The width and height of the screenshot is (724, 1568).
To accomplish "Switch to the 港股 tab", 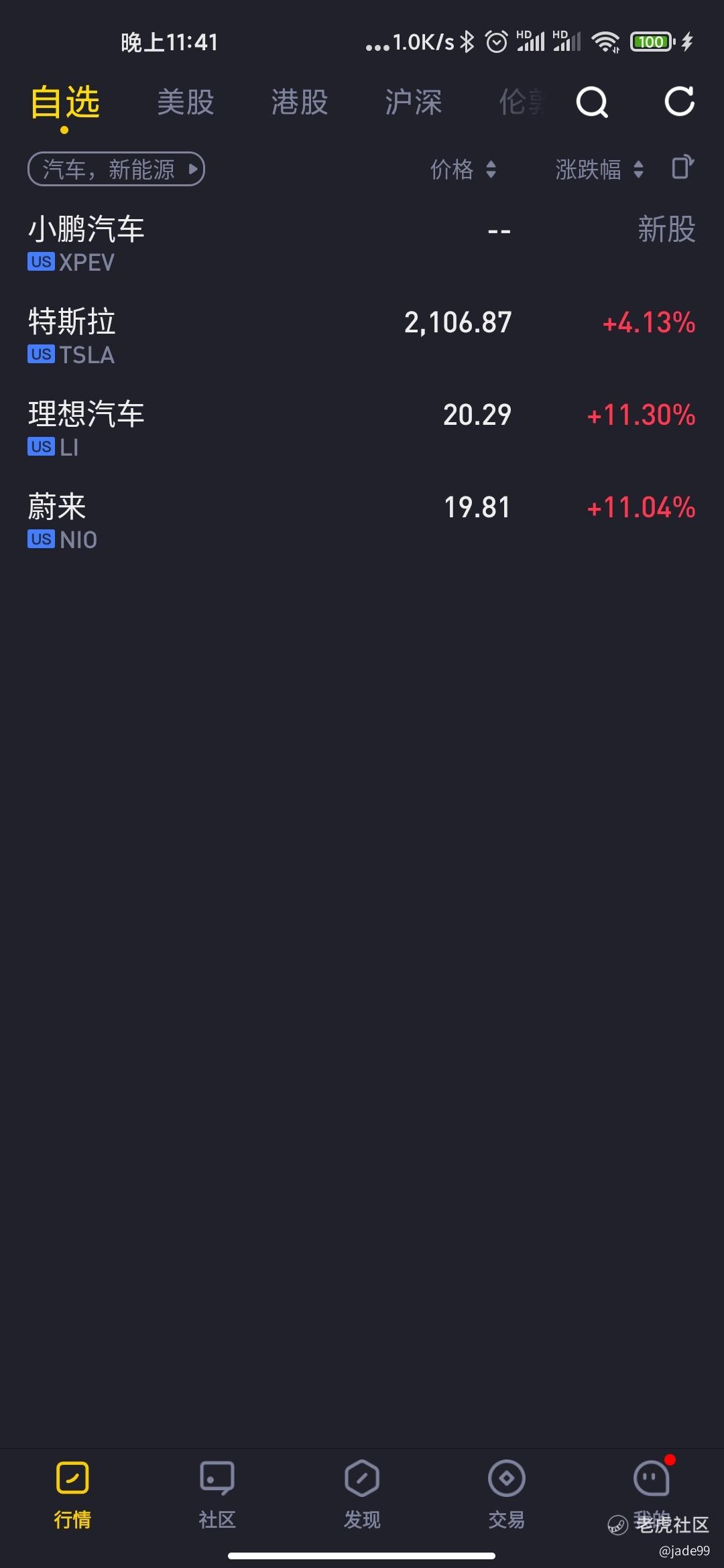I will click(x=300, y=103).
